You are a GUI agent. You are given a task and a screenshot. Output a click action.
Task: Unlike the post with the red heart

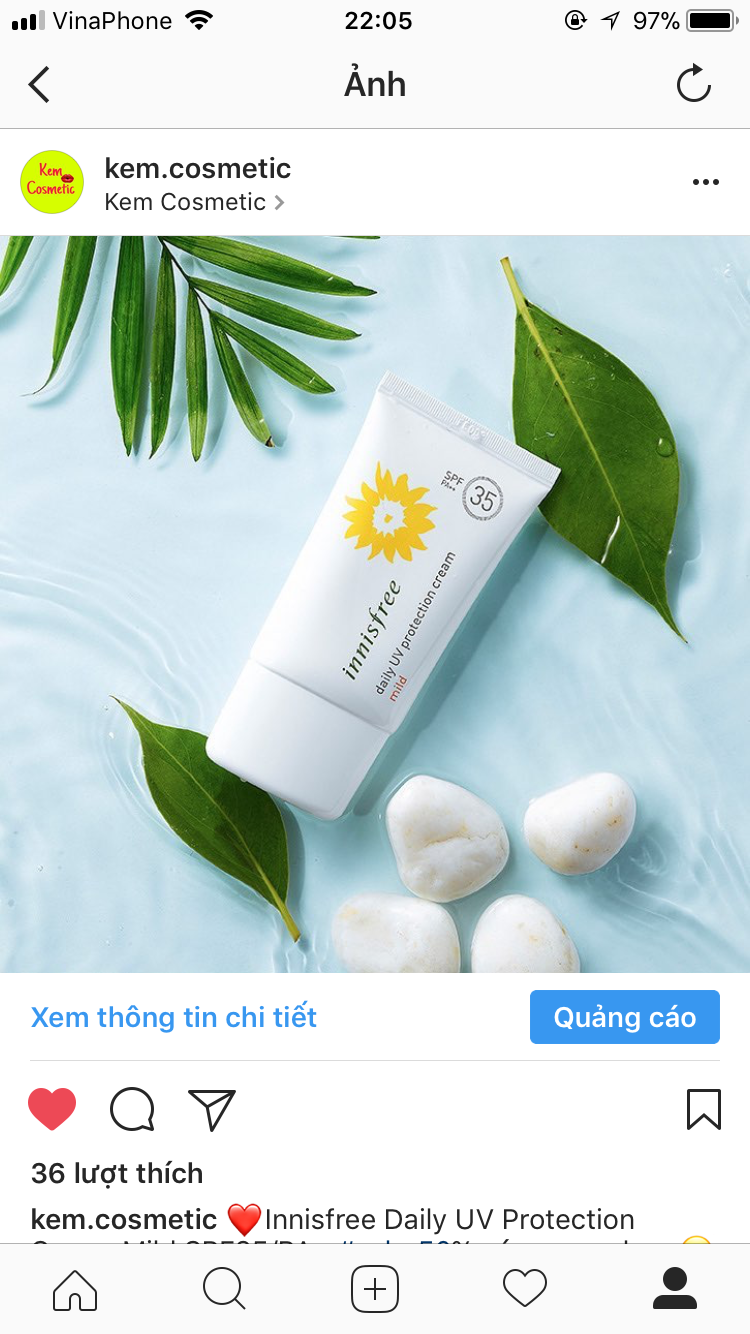click(52, 1109)
